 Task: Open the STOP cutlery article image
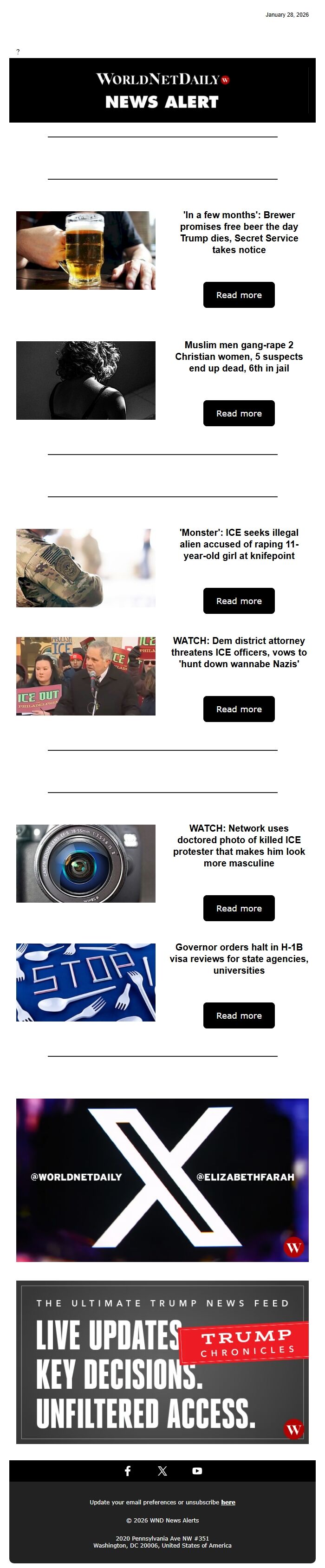click(x=85, y=982)
